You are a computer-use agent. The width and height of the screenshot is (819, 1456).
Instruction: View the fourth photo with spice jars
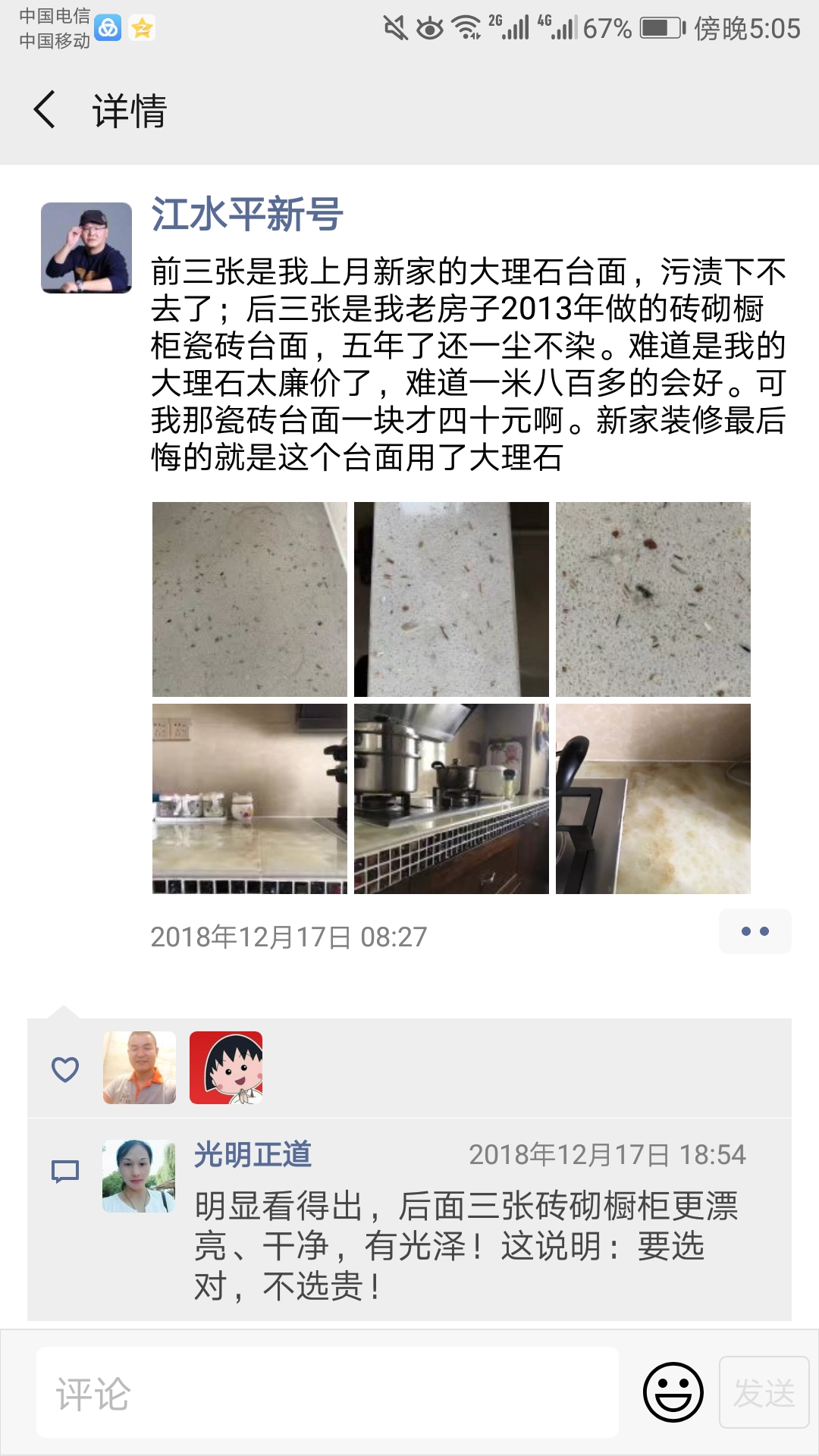tap(249, 799)
